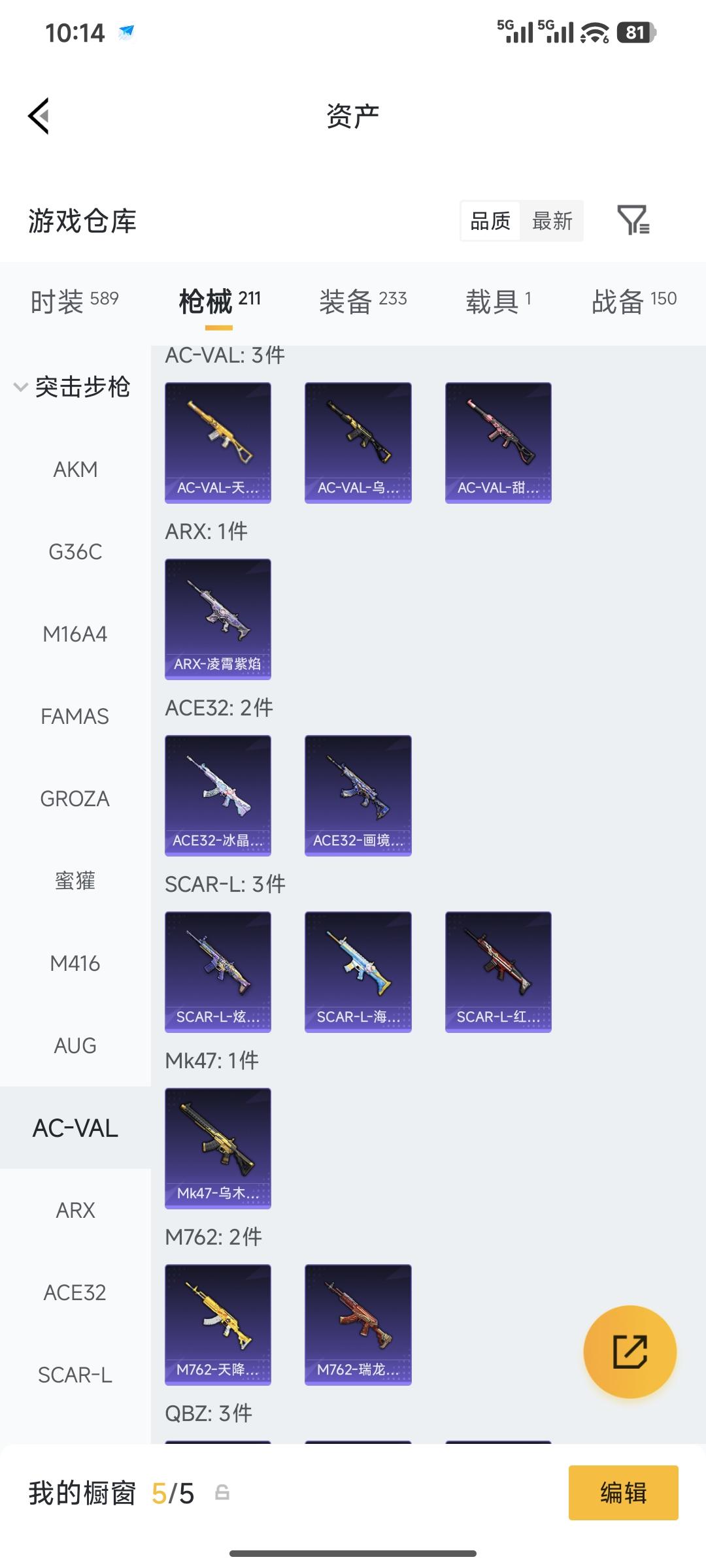The image size is (706, 1568).
Task: Open the ACE32-冰晶 skin tile
Action: (218, 795)
